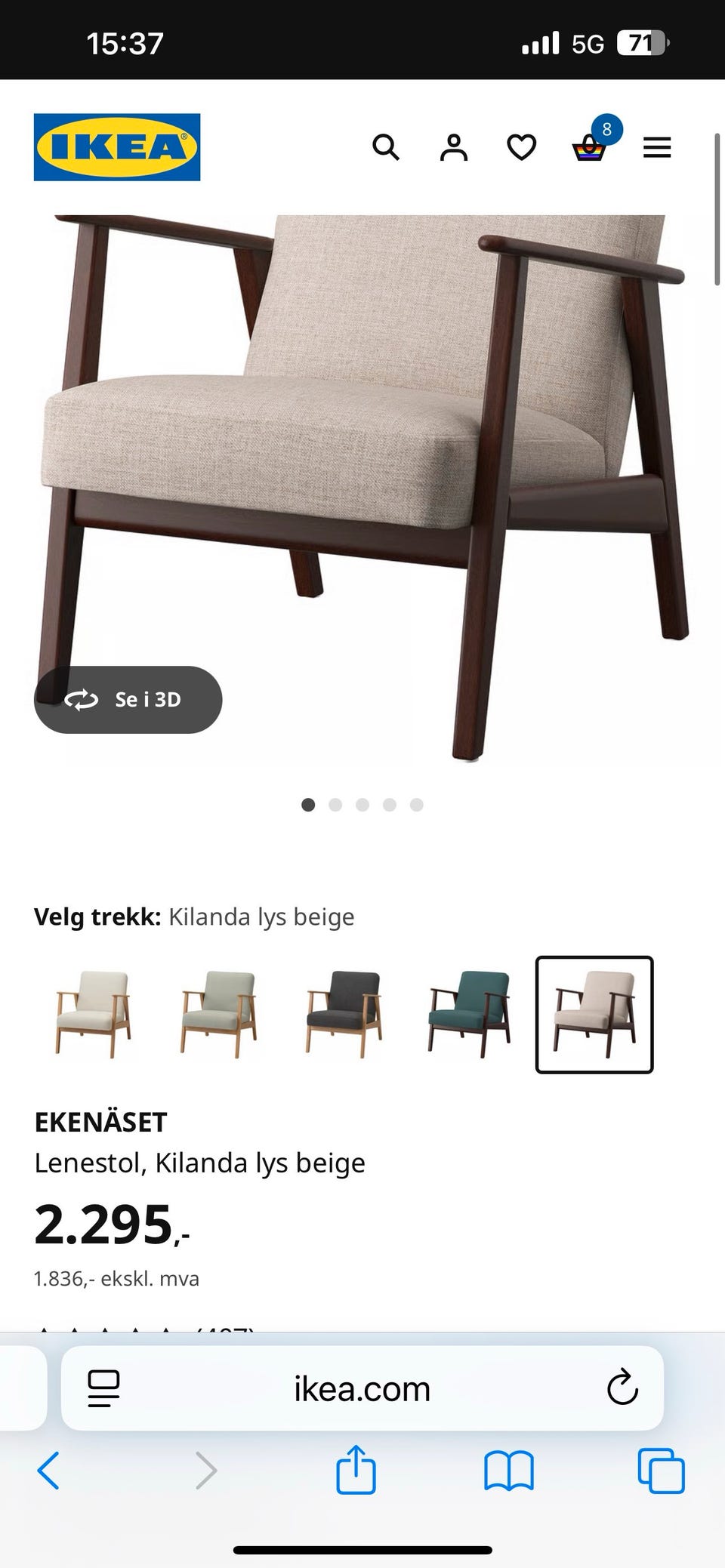725x1568 pixels.
Task: Activate the Se i 3D viewer
Action: click(x=128, y=699)
